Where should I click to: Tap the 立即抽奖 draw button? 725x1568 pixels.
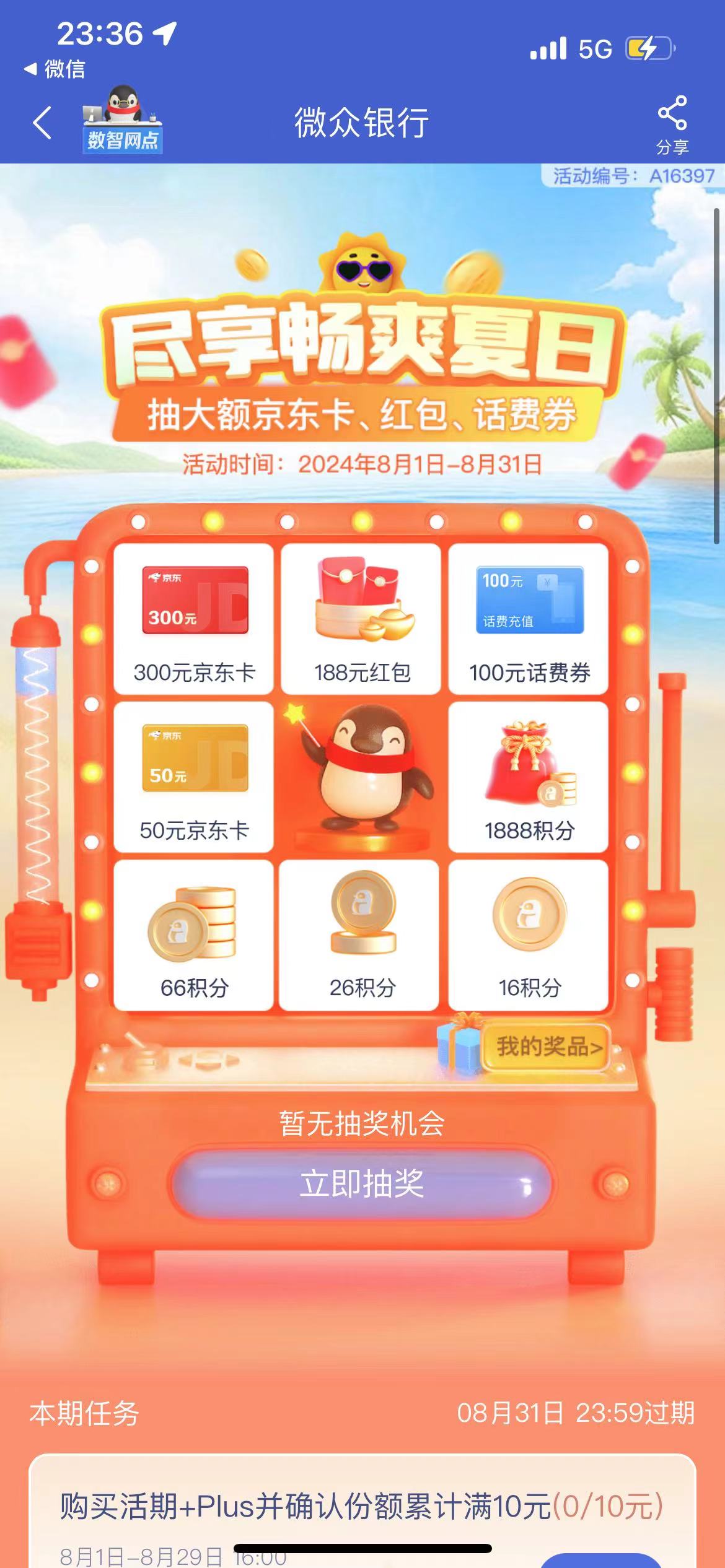[x=362, y=1184]
